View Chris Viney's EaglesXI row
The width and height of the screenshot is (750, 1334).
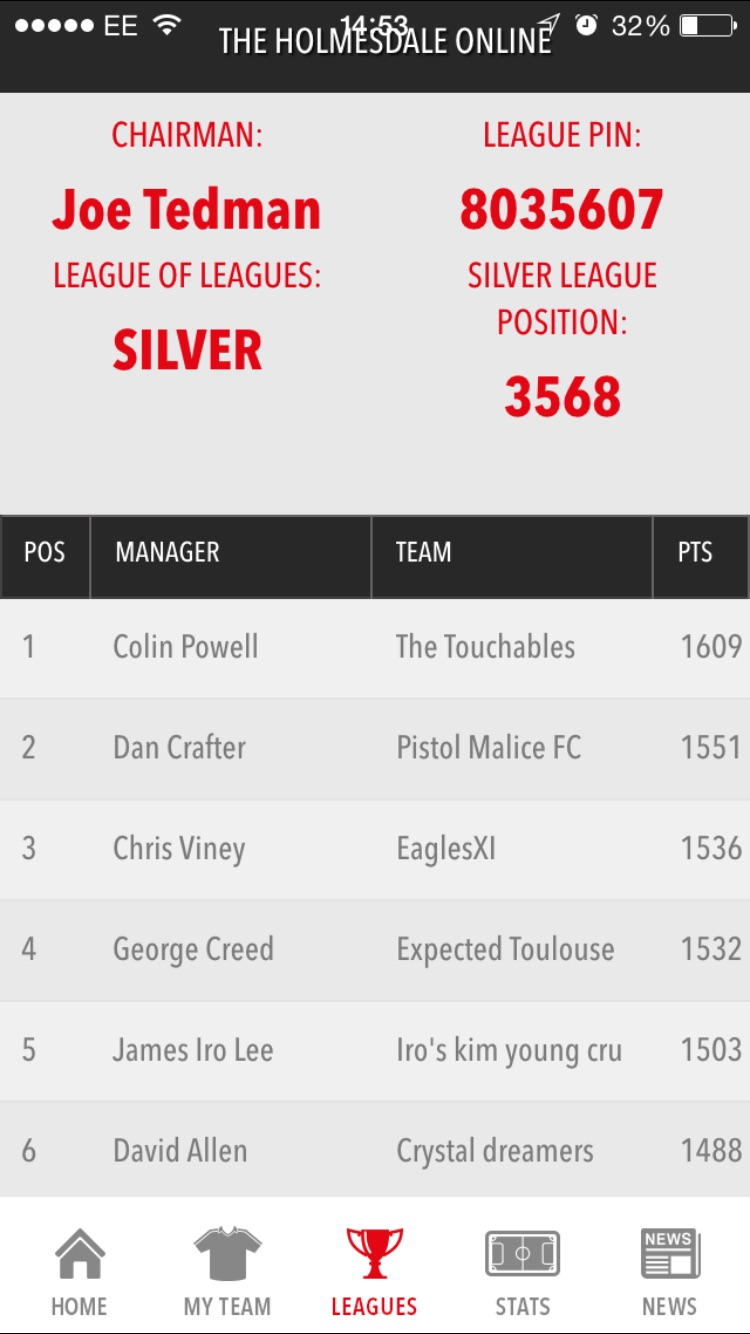point(375,849)
